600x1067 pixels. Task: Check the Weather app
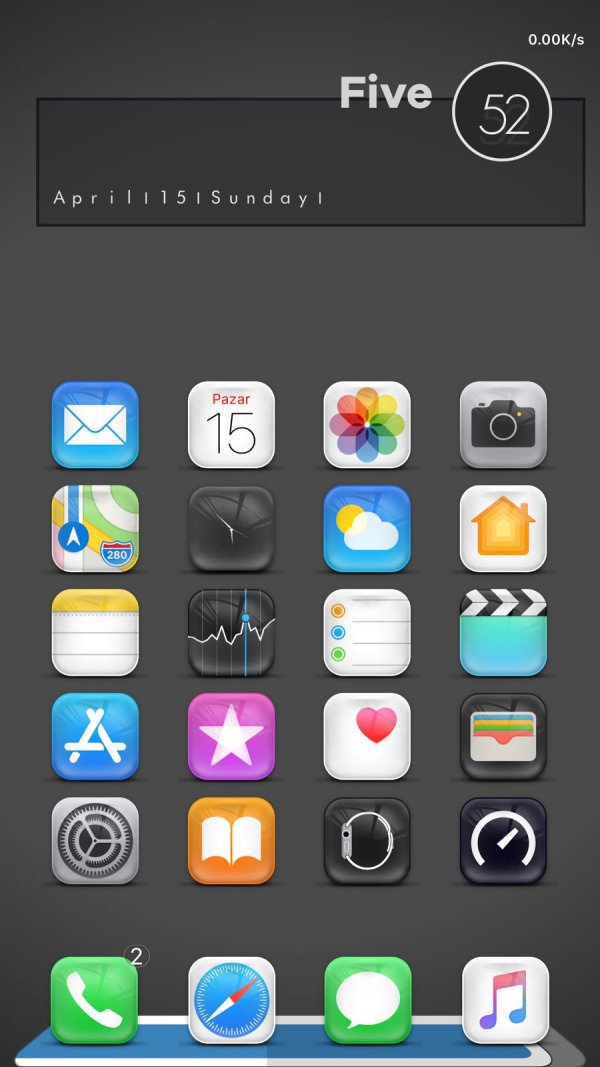367,529
